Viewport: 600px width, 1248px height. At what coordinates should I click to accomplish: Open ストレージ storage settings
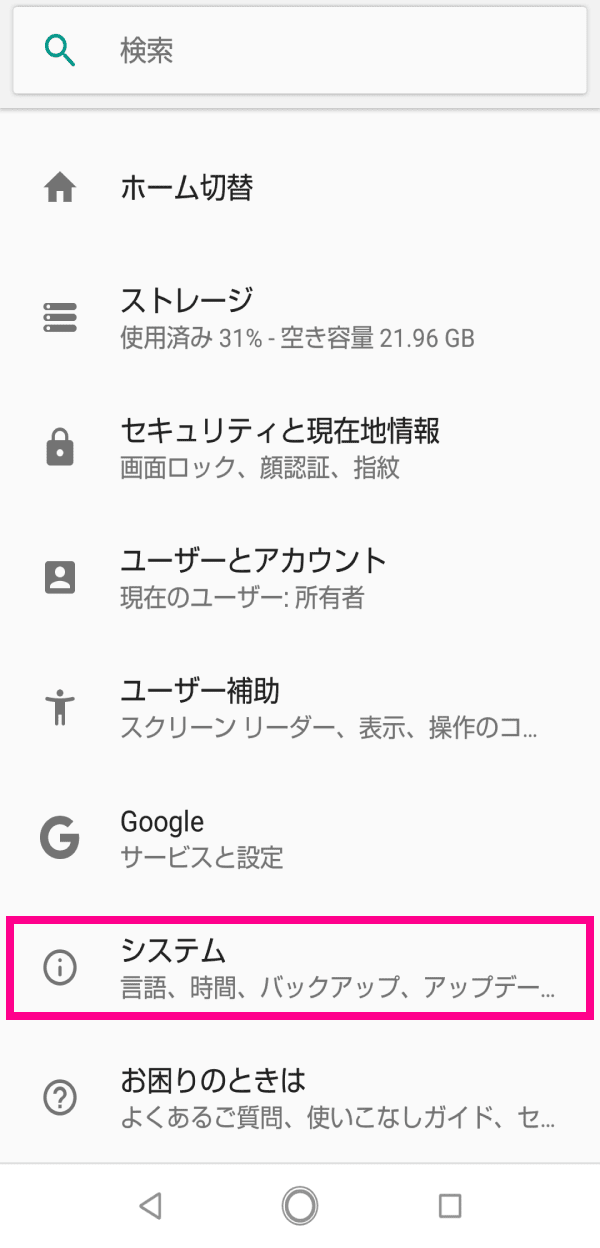300,317
